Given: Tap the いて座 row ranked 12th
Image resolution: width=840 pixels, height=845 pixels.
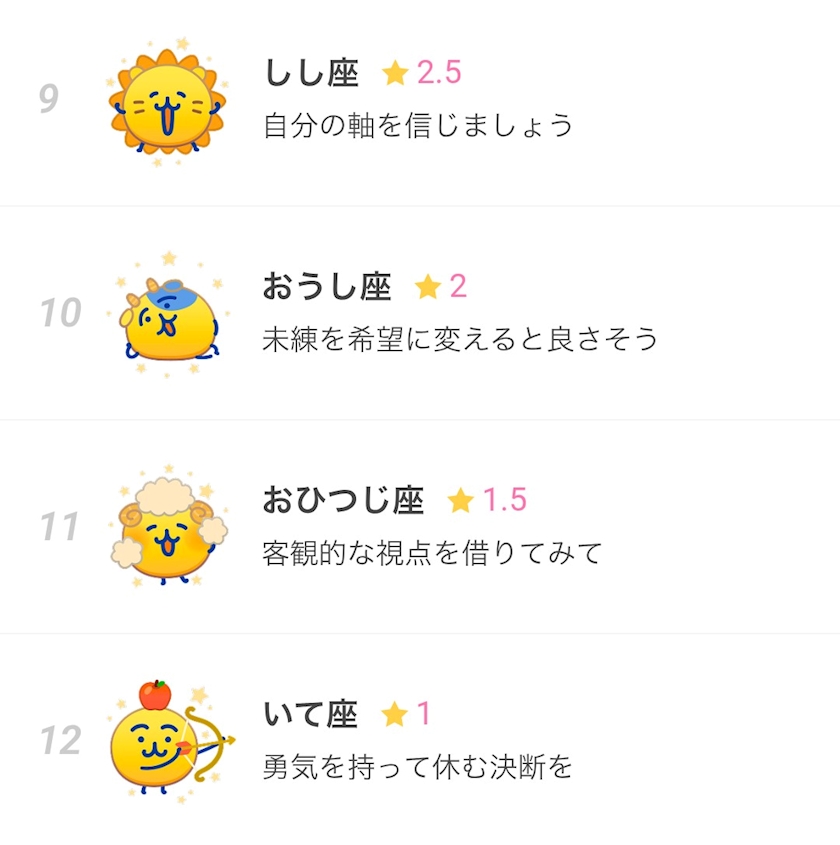Looking at the screenshot, I should [418, 740].
